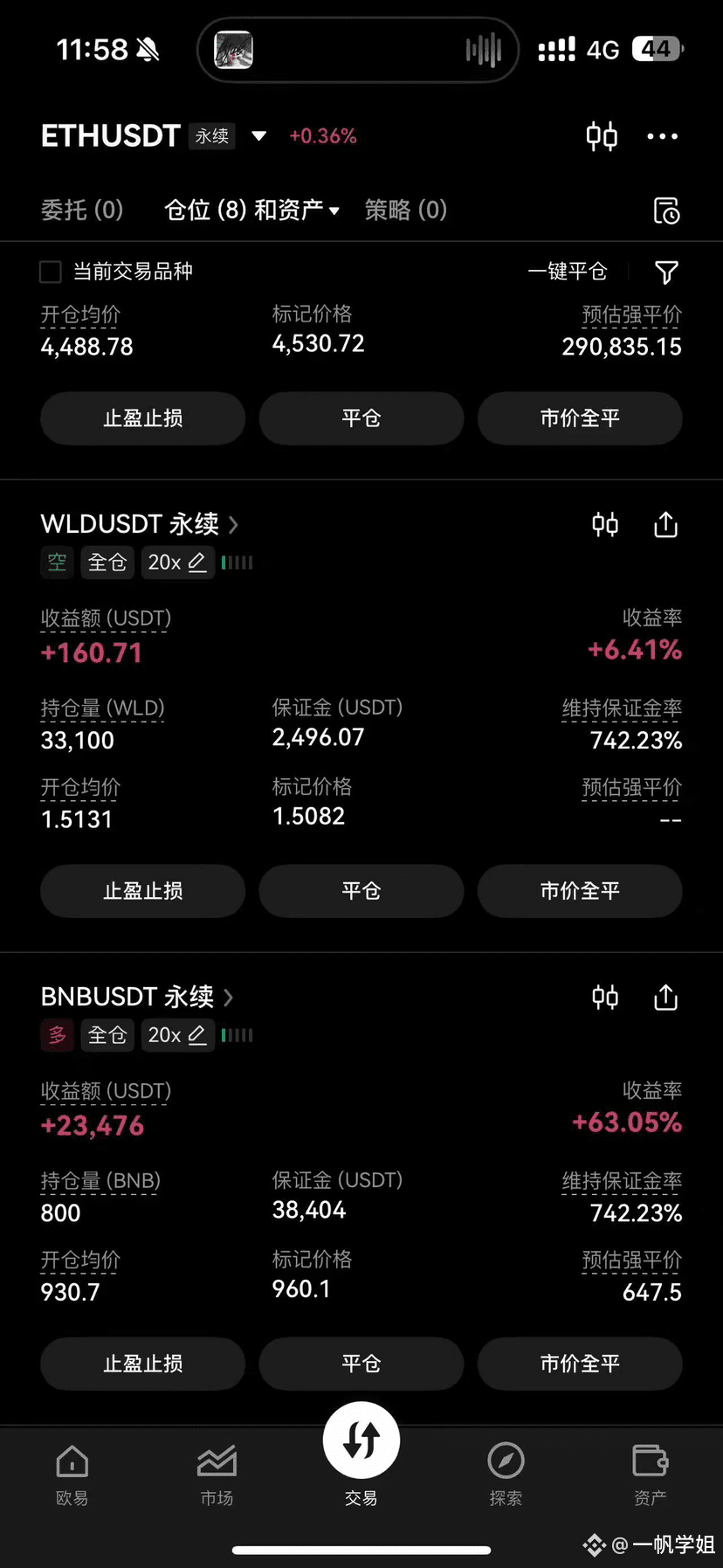Open the three-dot overflow menu

[662, 136]
